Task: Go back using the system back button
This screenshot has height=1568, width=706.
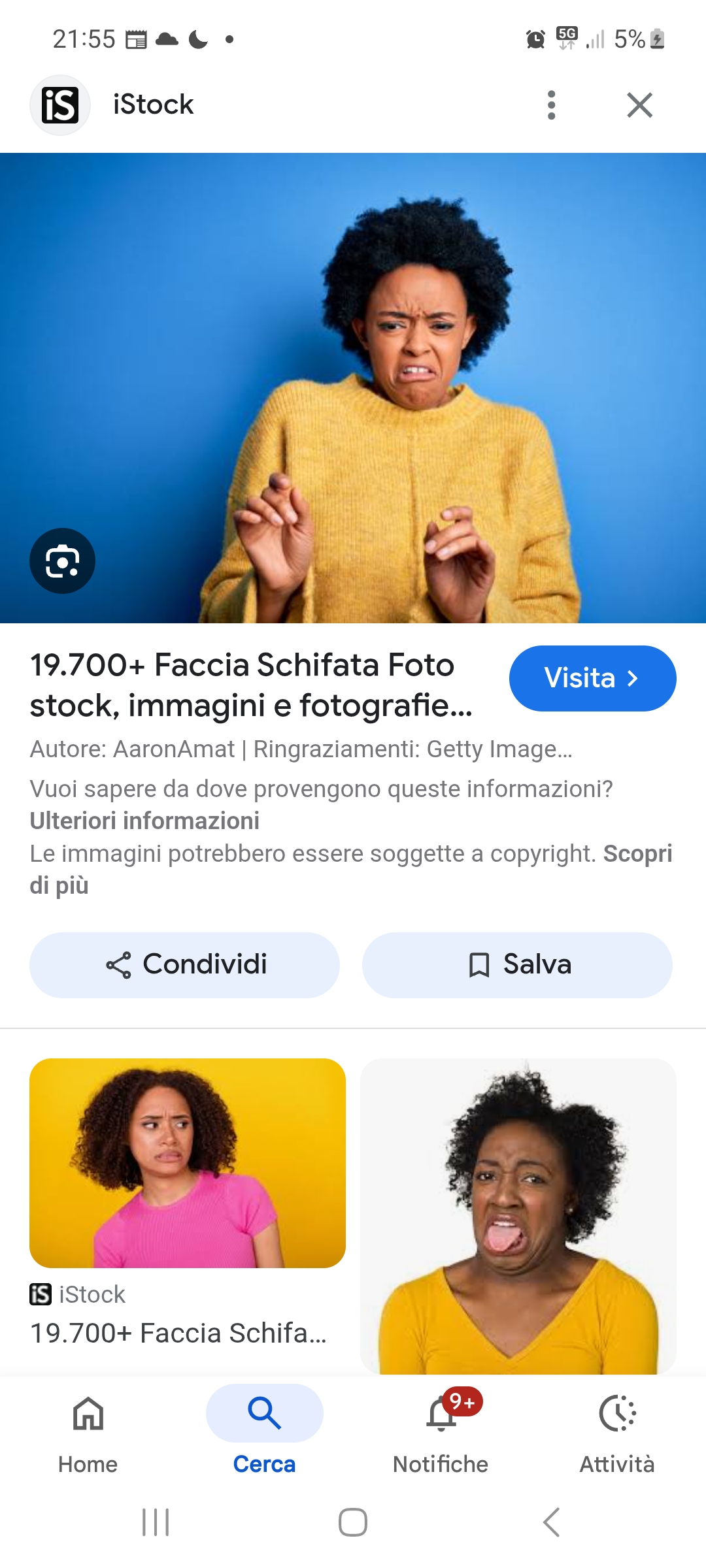Action: point(551,1522)
